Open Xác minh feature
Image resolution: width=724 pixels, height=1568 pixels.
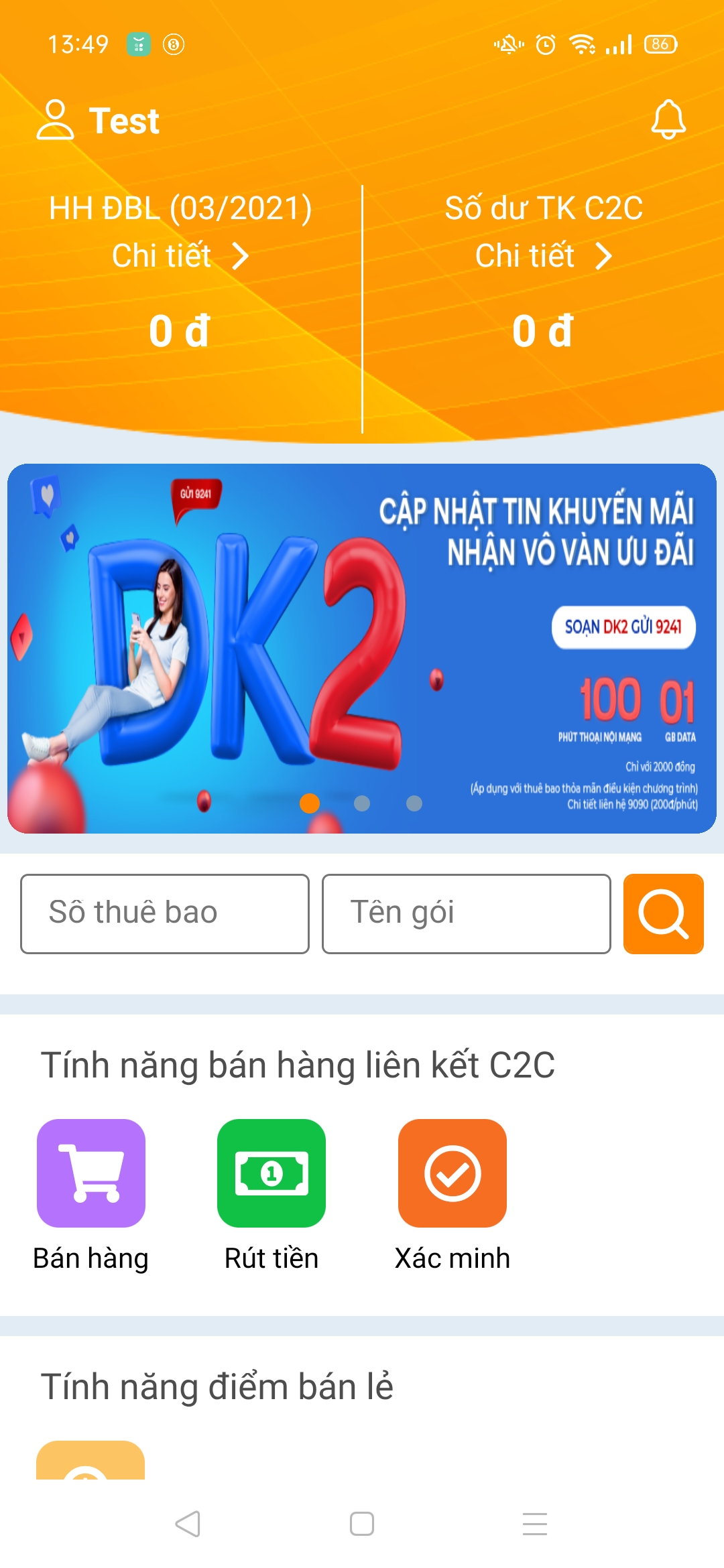click(x=452, y=1173)
